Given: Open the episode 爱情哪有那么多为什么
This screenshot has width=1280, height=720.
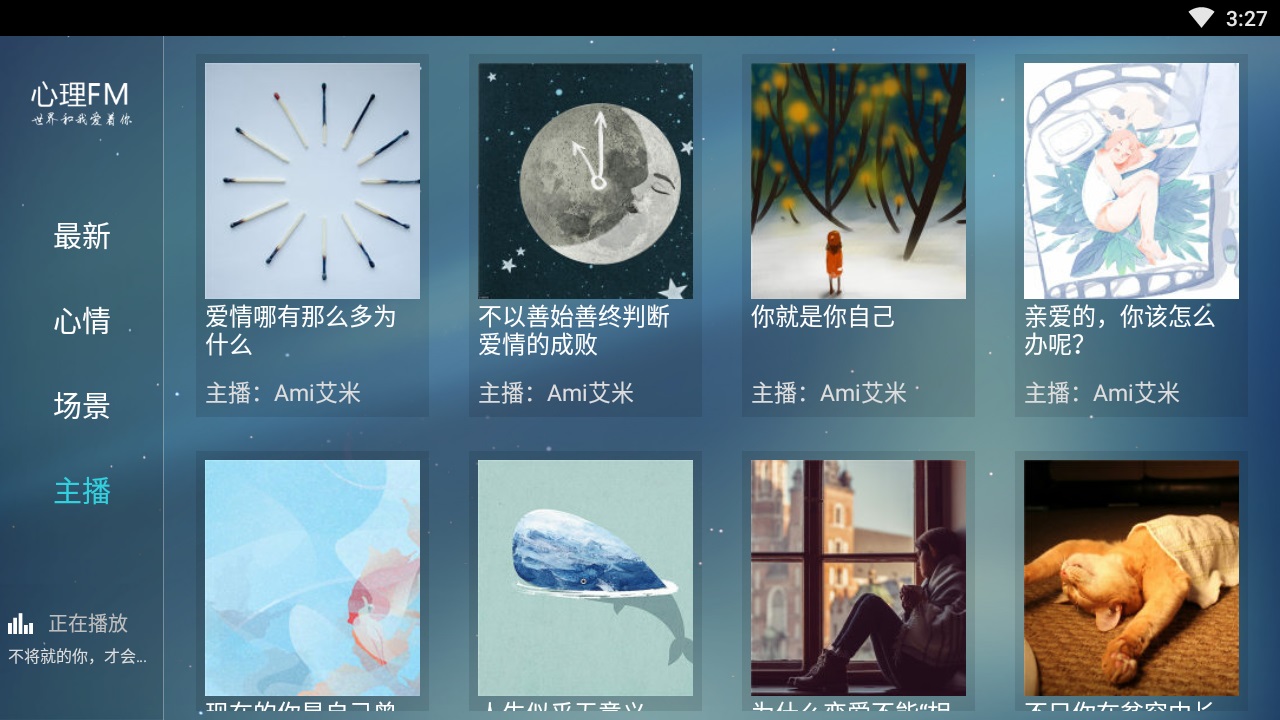Looking at the screenshot, I should pyautogui.click(x=312, y=235).
